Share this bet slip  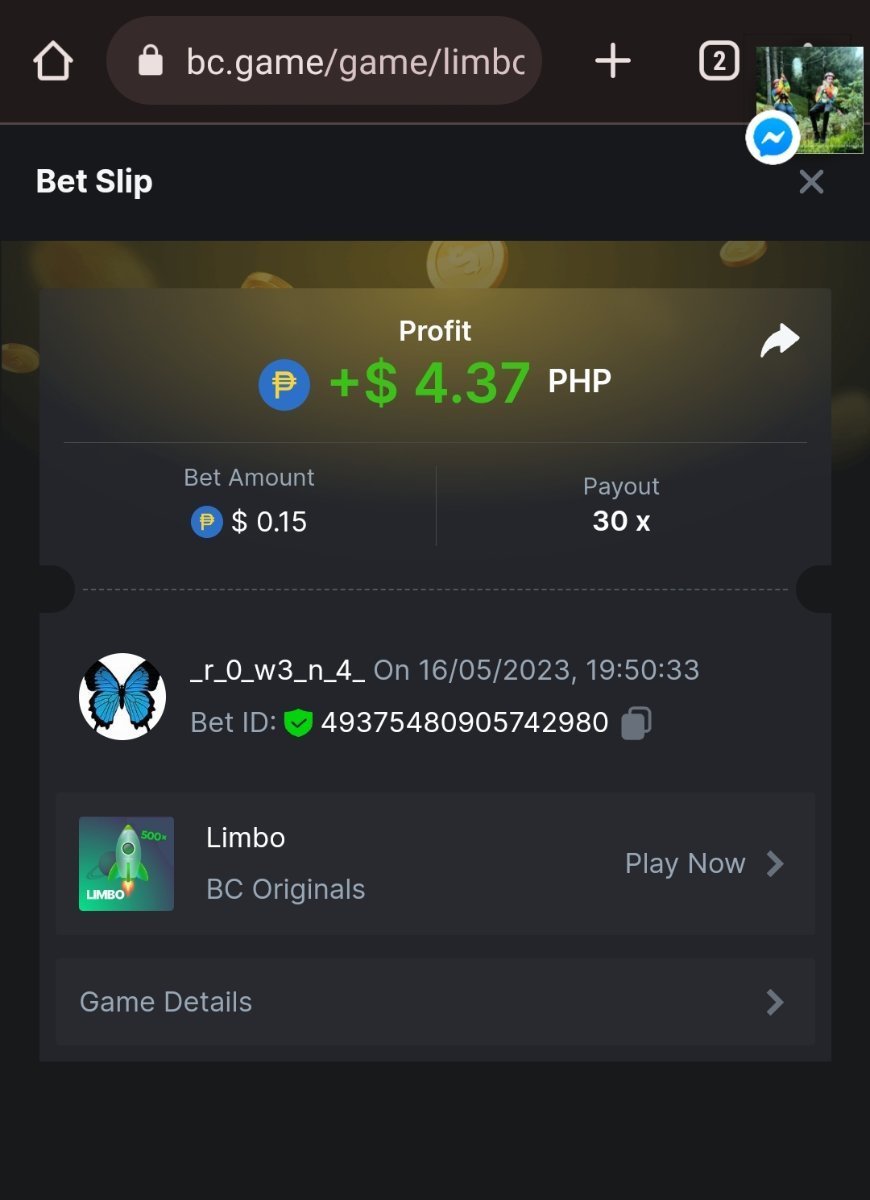tap(779, 341)
